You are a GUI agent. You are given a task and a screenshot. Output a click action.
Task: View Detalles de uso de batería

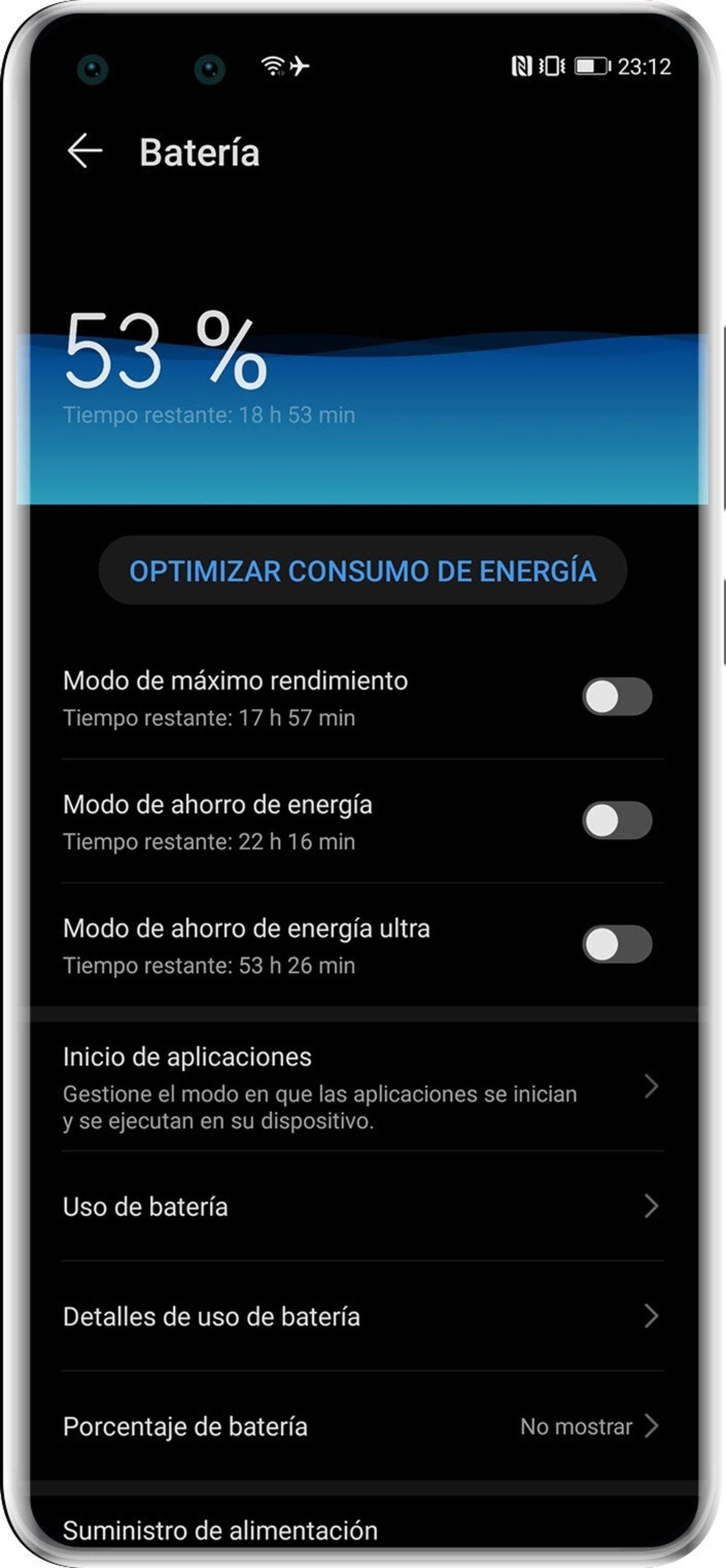tap(362, 1316)
